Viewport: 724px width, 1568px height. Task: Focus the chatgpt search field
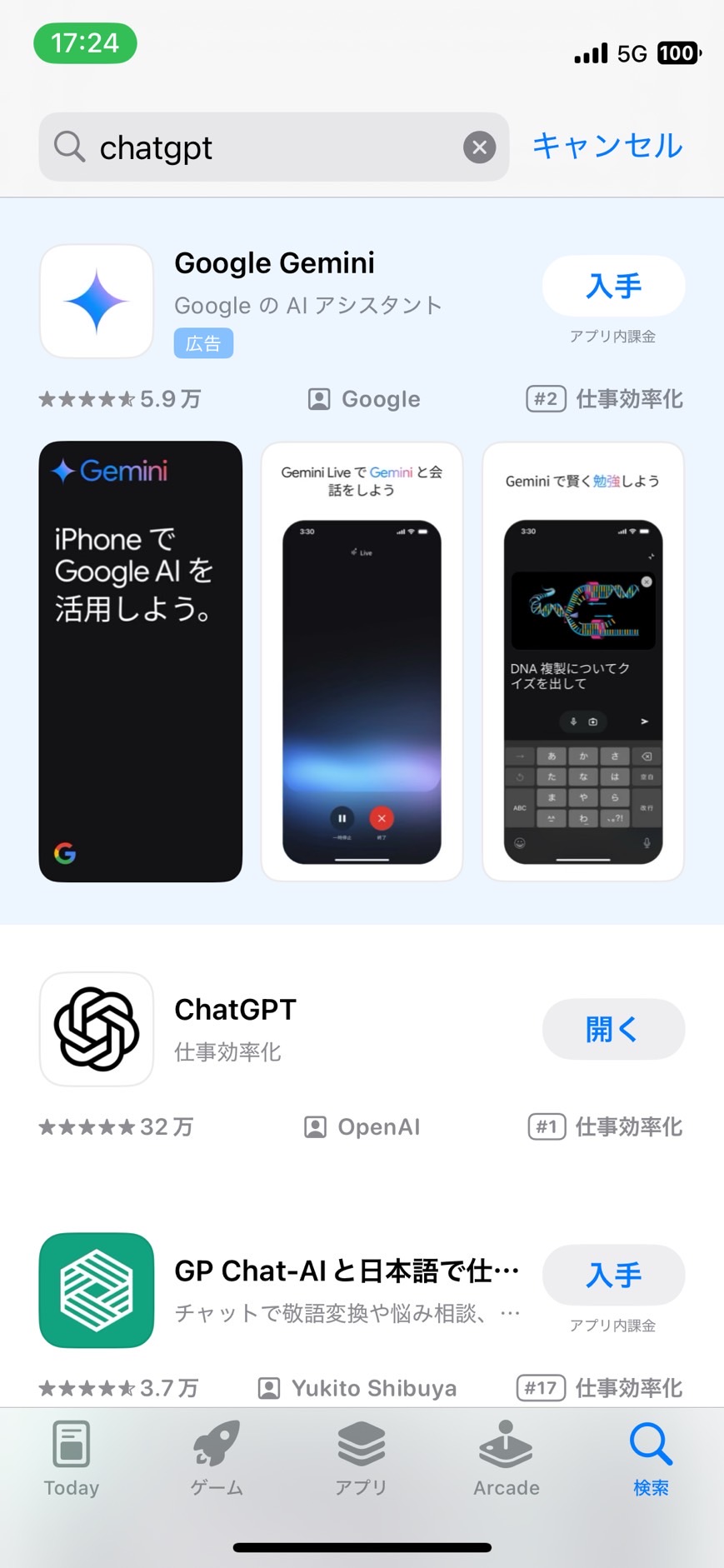pyautogui.click(x=267, y=147)
